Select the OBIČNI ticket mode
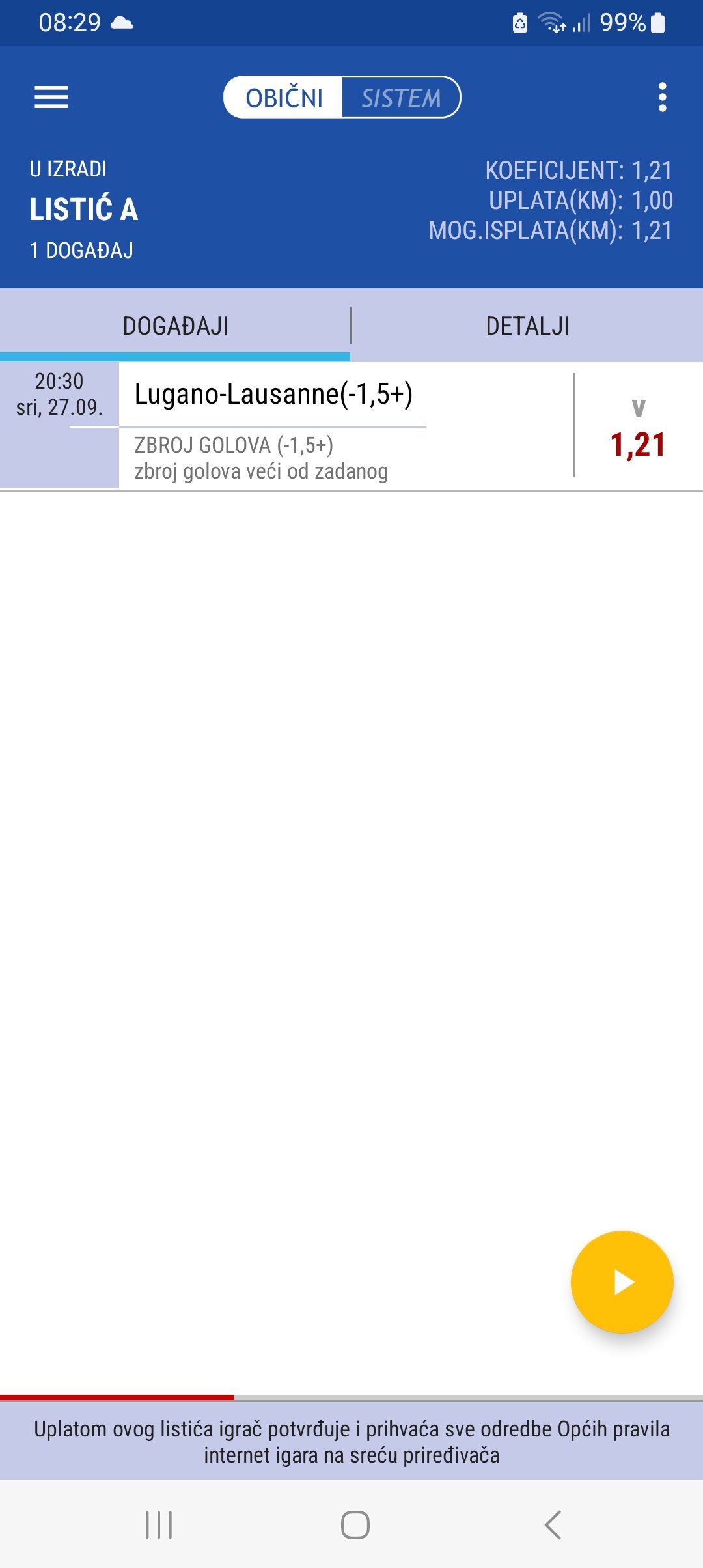The image size is (703, 1568). click(x=284, y=98)
